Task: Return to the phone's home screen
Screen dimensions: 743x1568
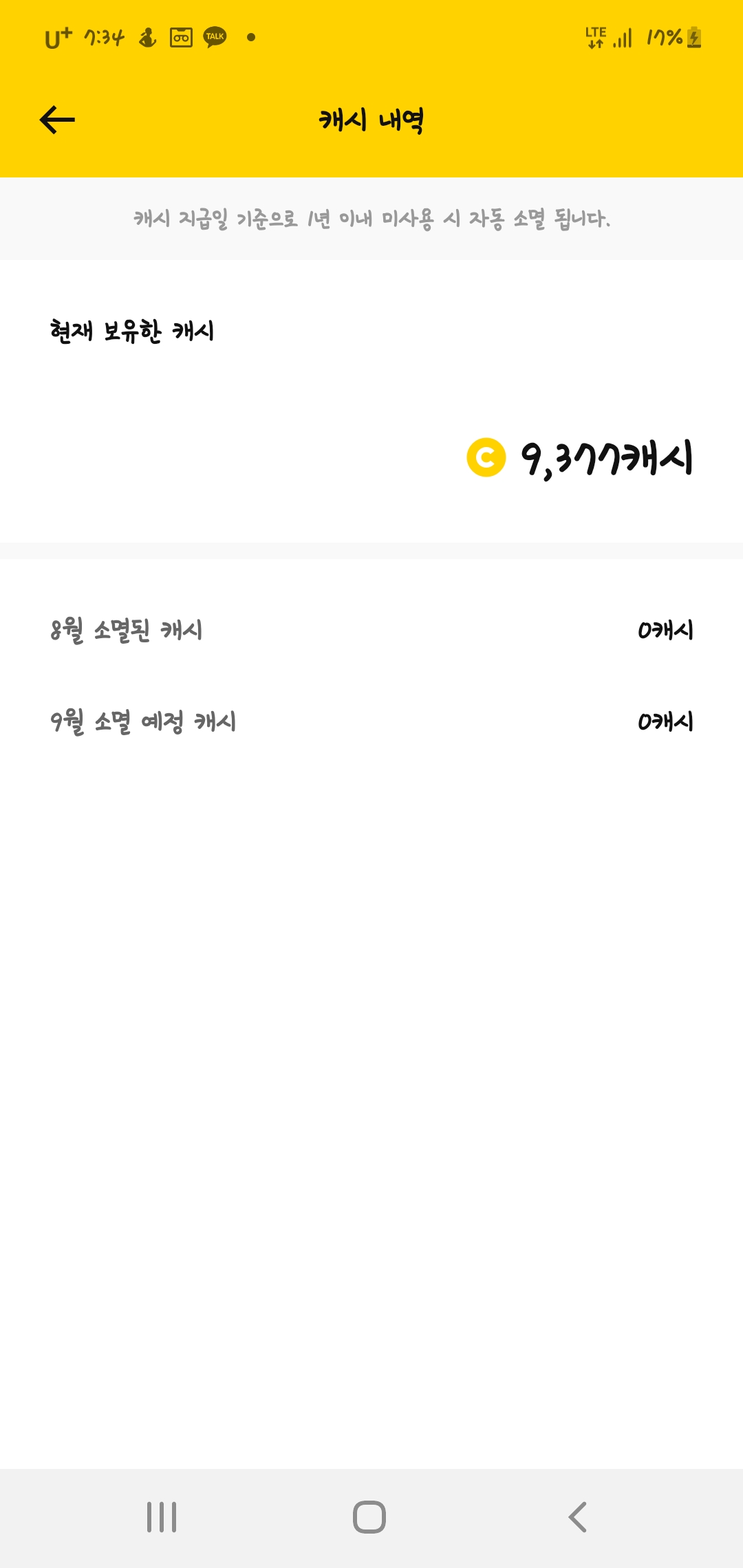Action: tap(369, 1517)
